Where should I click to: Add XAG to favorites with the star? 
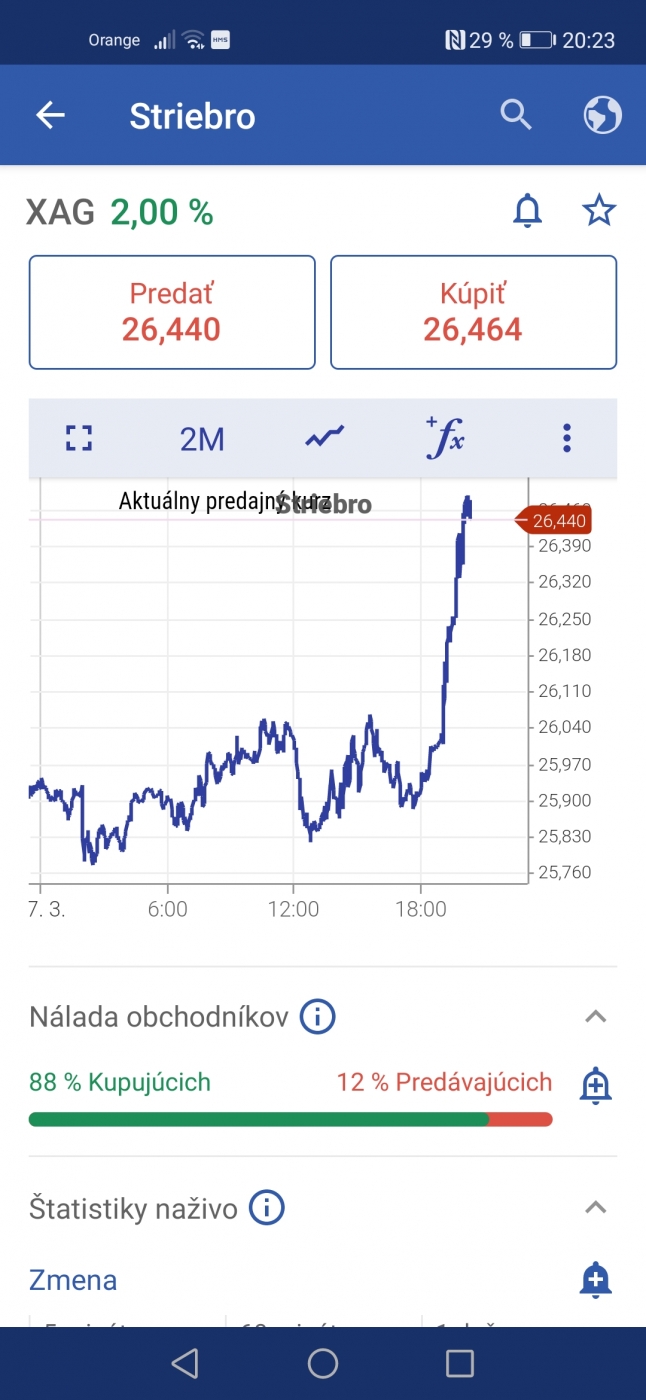pyautogui.click(x=599, y=211)
